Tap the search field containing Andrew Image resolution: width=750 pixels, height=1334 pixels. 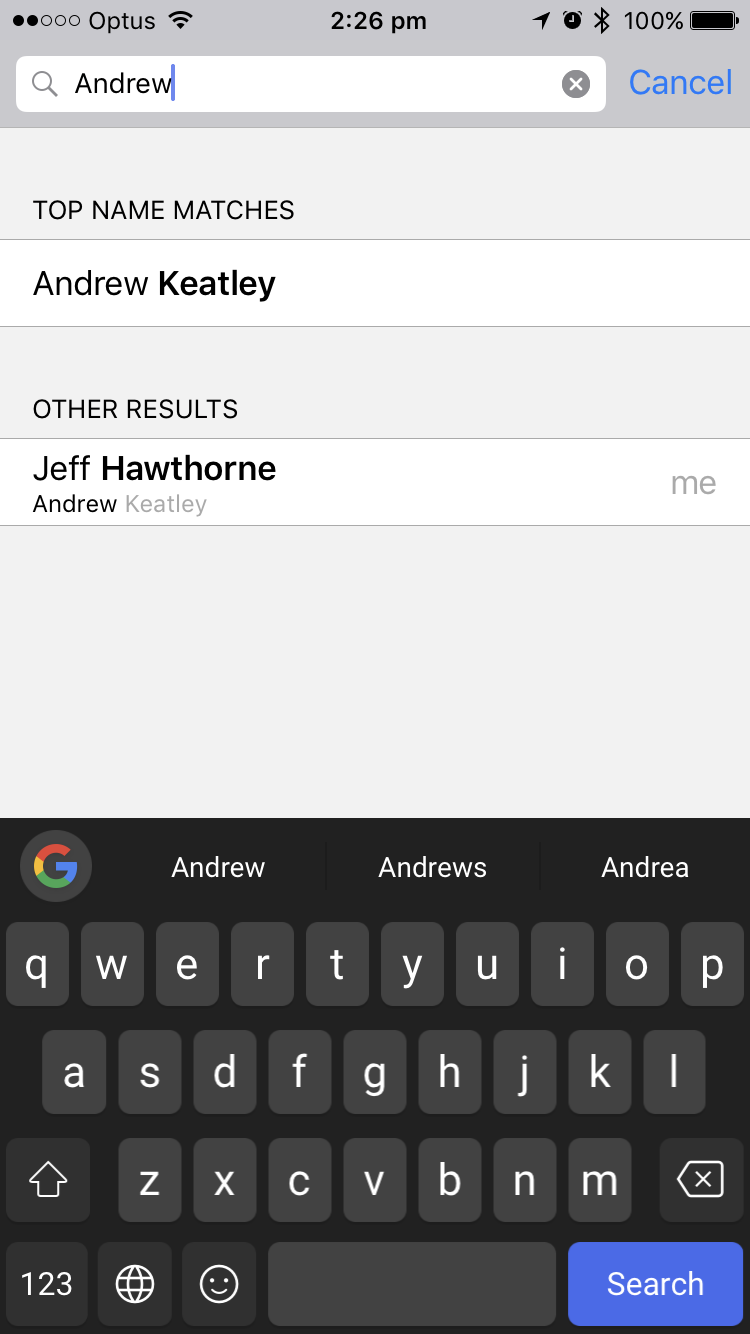tap(311, 84)
